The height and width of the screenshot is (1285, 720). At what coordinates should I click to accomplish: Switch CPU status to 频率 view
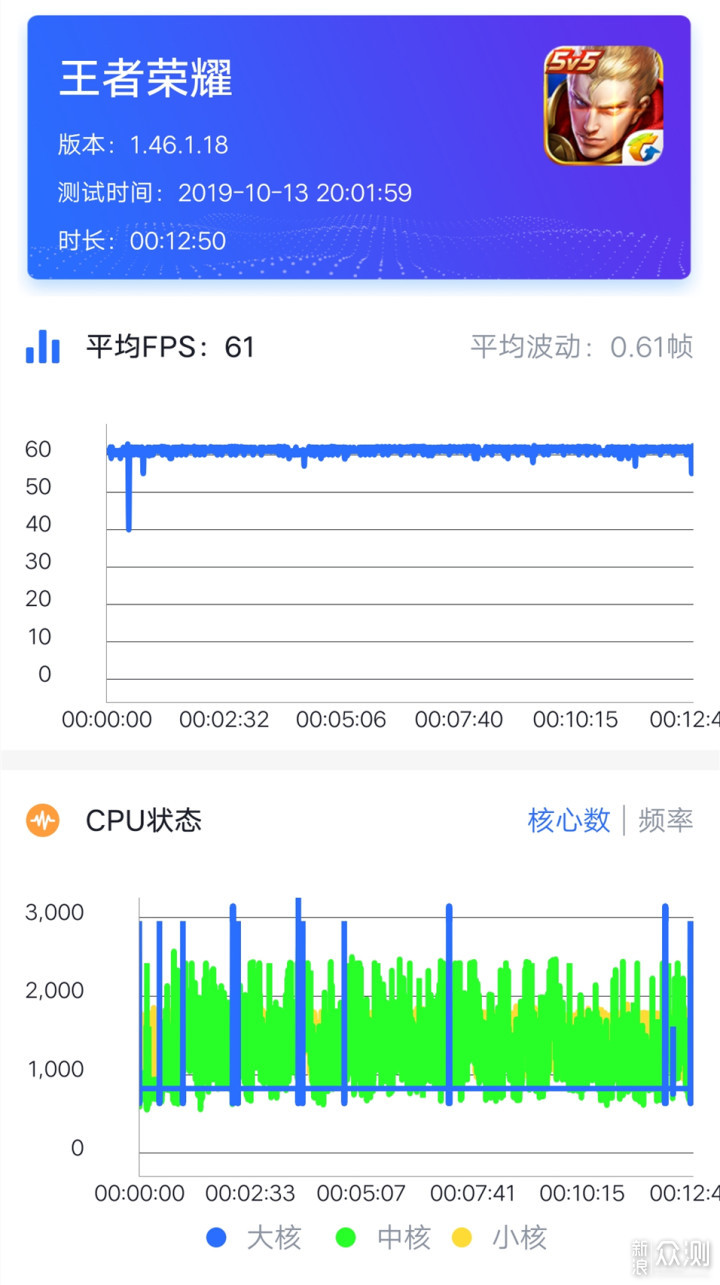click(665, 821)
